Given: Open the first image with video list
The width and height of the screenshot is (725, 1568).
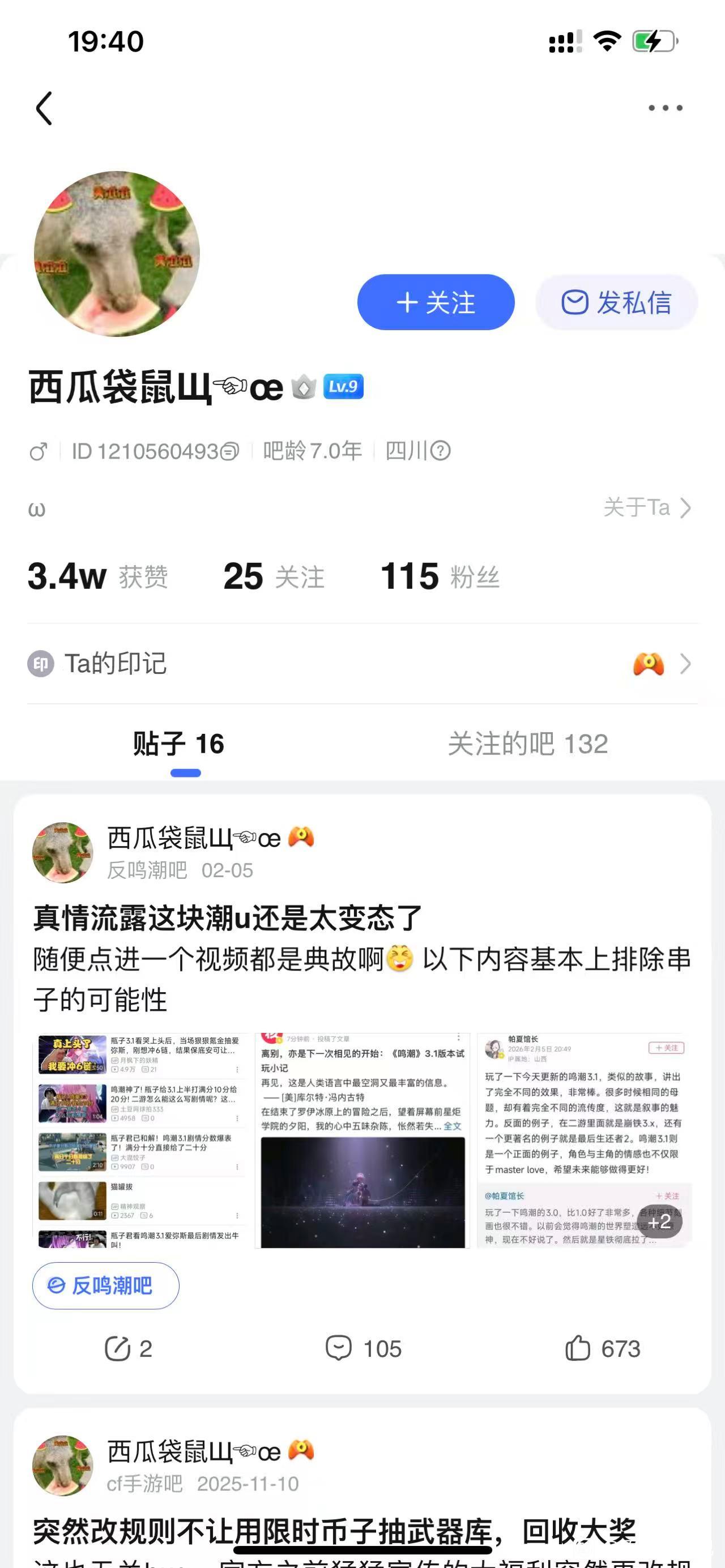Looking at the screenshot, I should [x=141, y=1140].
